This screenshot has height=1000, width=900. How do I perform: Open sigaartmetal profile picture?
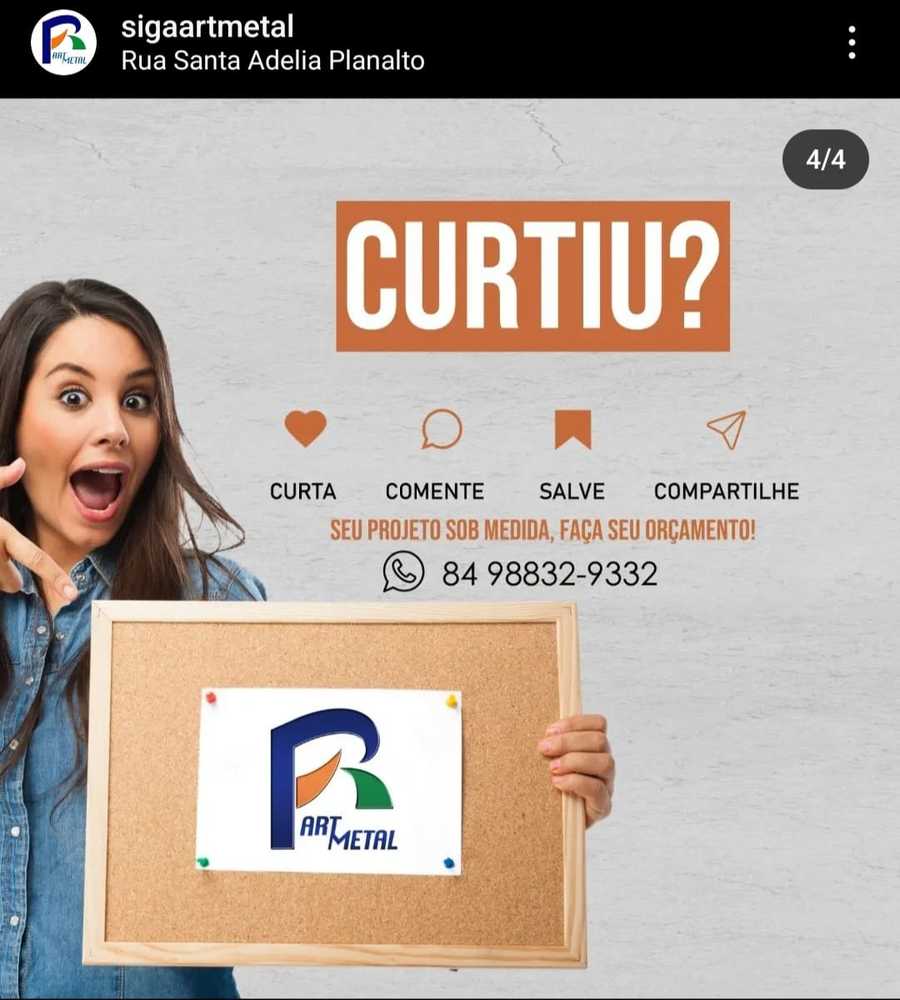pos(64,43)
